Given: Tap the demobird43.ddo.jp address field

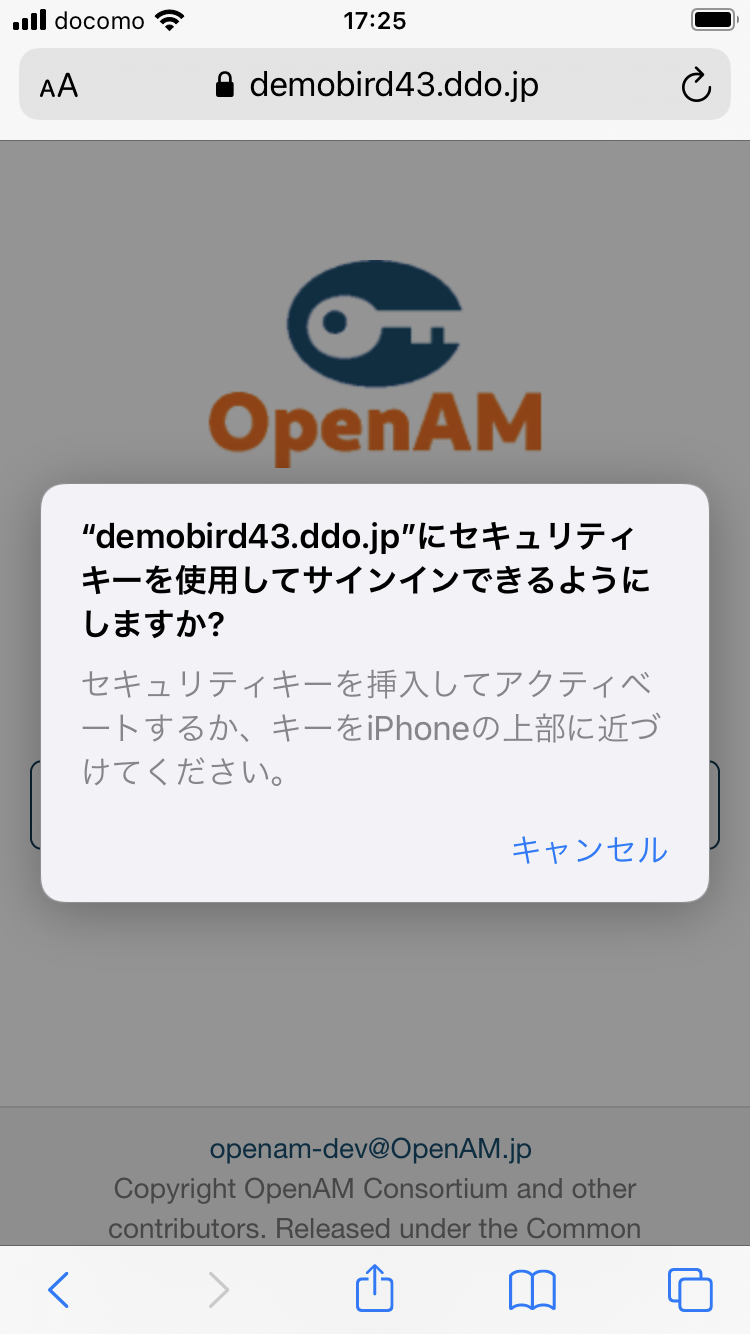Looking at the screenshot, I should pos(378,86).
